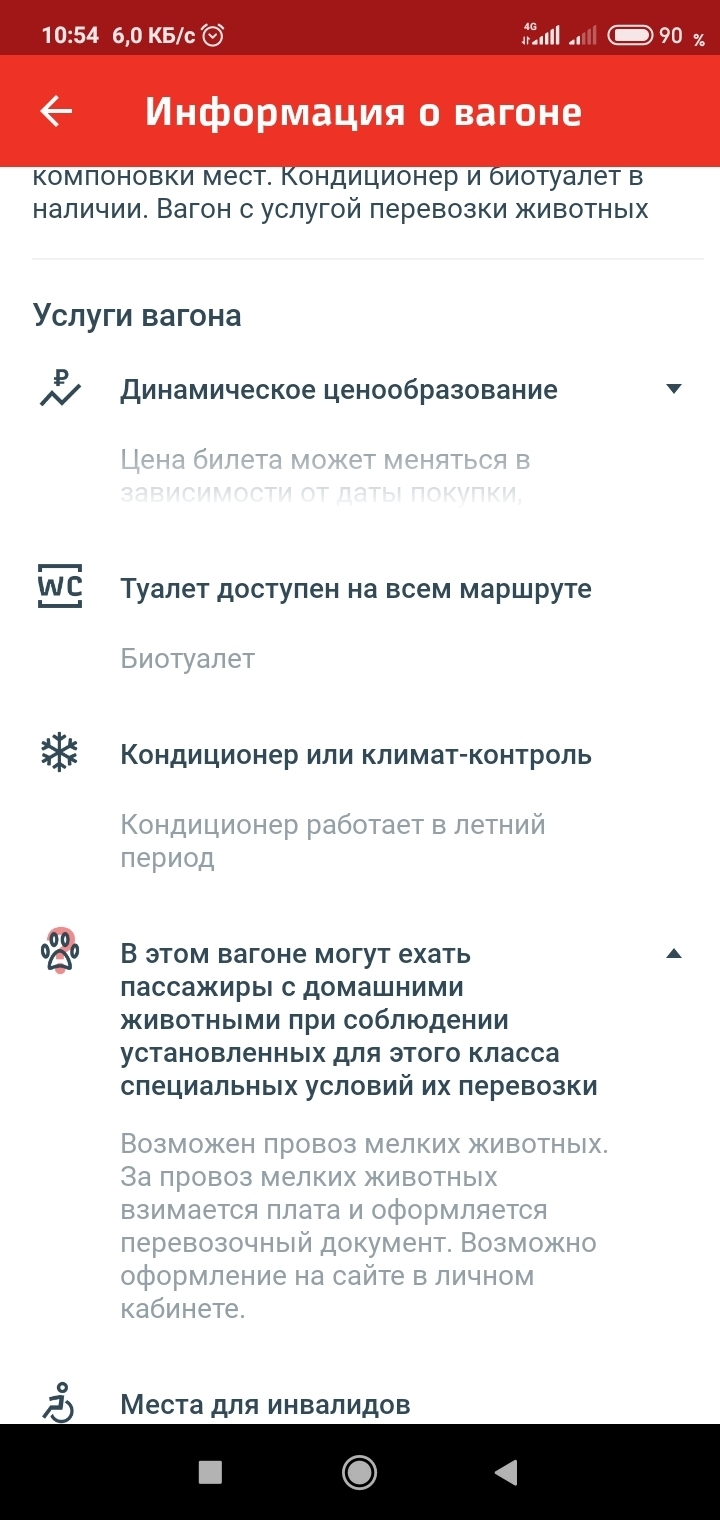This screenshot has height=1520, width=720.
Task: Open recent apps from navigation bar
Action: point(210,1471)
